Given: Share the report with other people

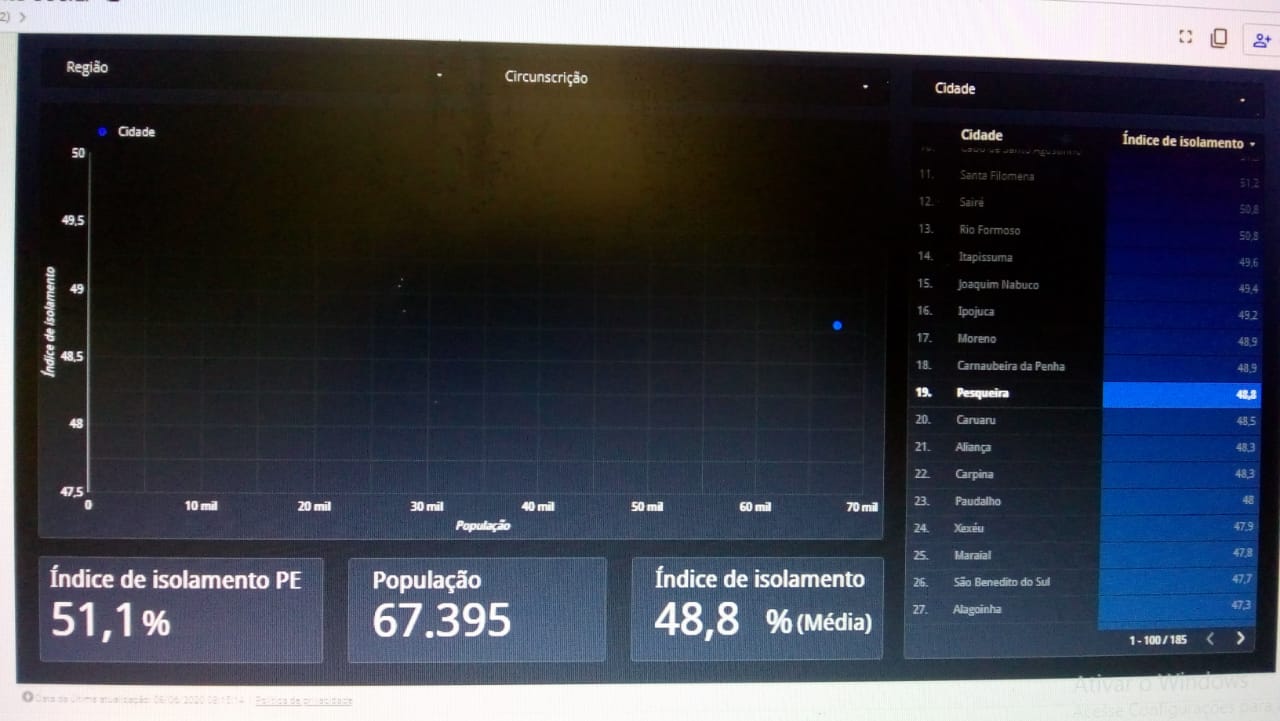Looking at the screenshot, I should 1260,39.
